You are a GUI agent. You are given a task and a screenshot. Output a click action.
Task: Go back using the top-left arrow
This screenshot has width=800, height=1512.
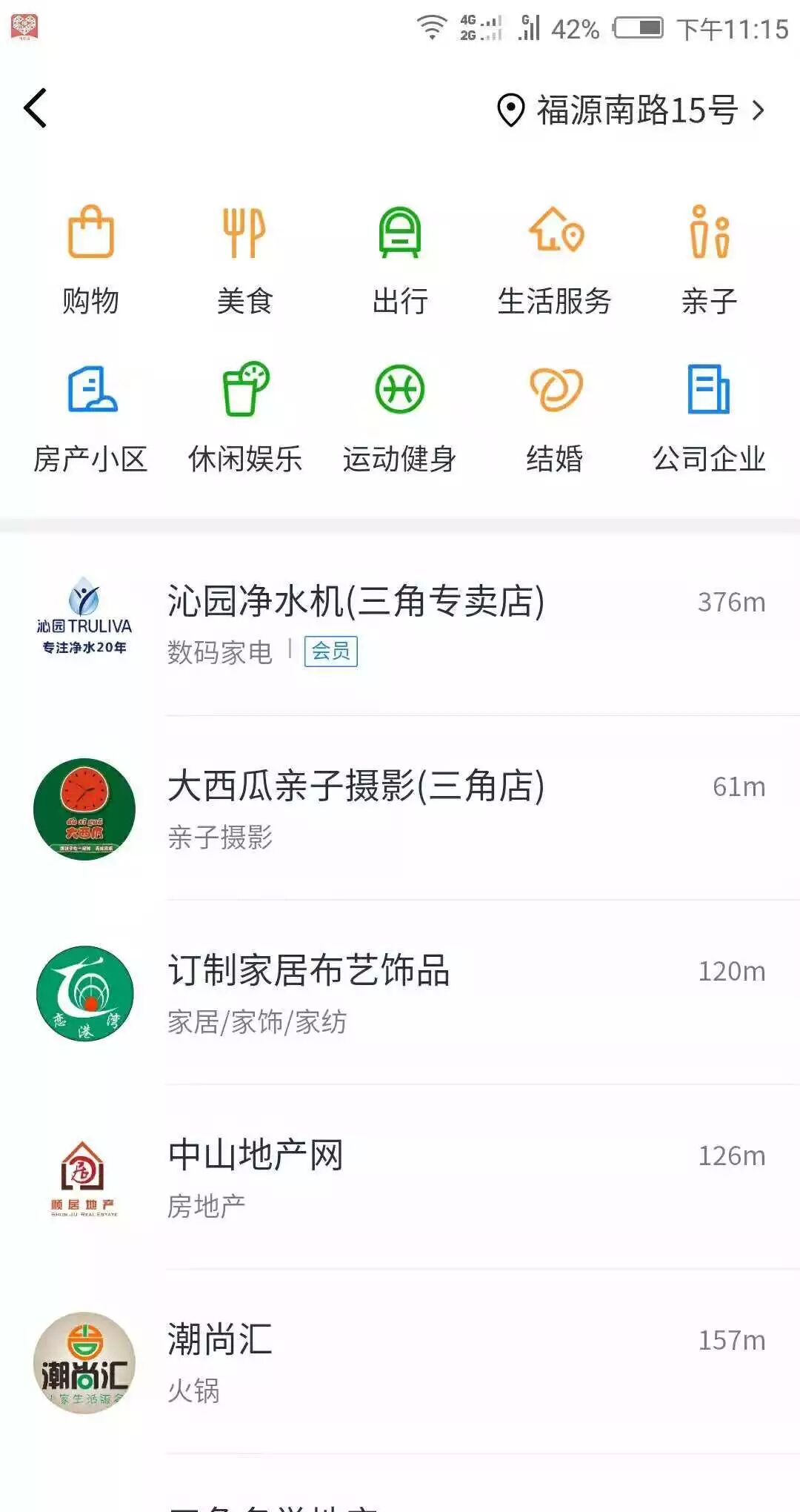(36, 108)
